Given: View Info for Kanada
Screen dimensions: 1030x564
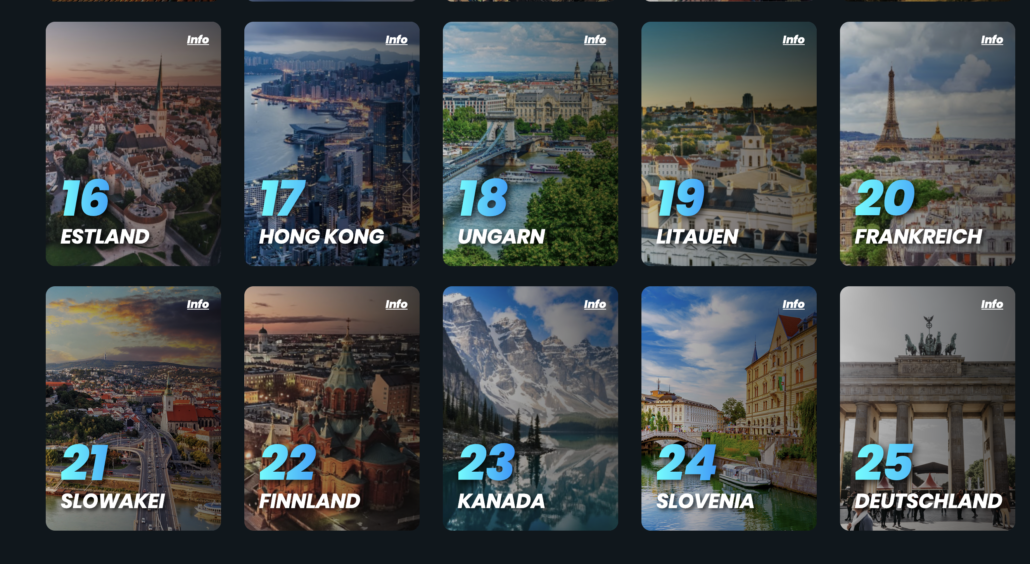Looking at the screenshot, I should (595, 304).
